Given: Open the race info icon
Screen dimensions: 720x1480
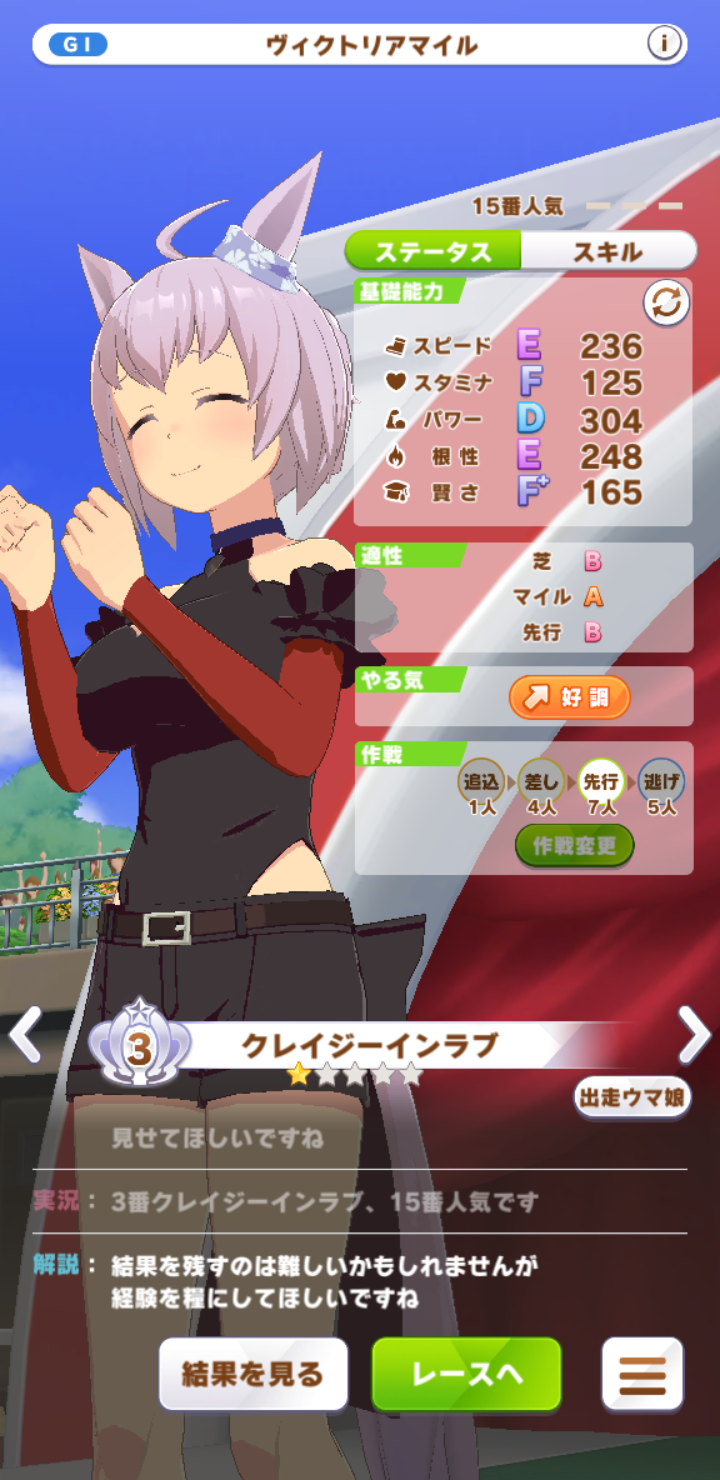Looking at the screenshot, I should 664,44.
